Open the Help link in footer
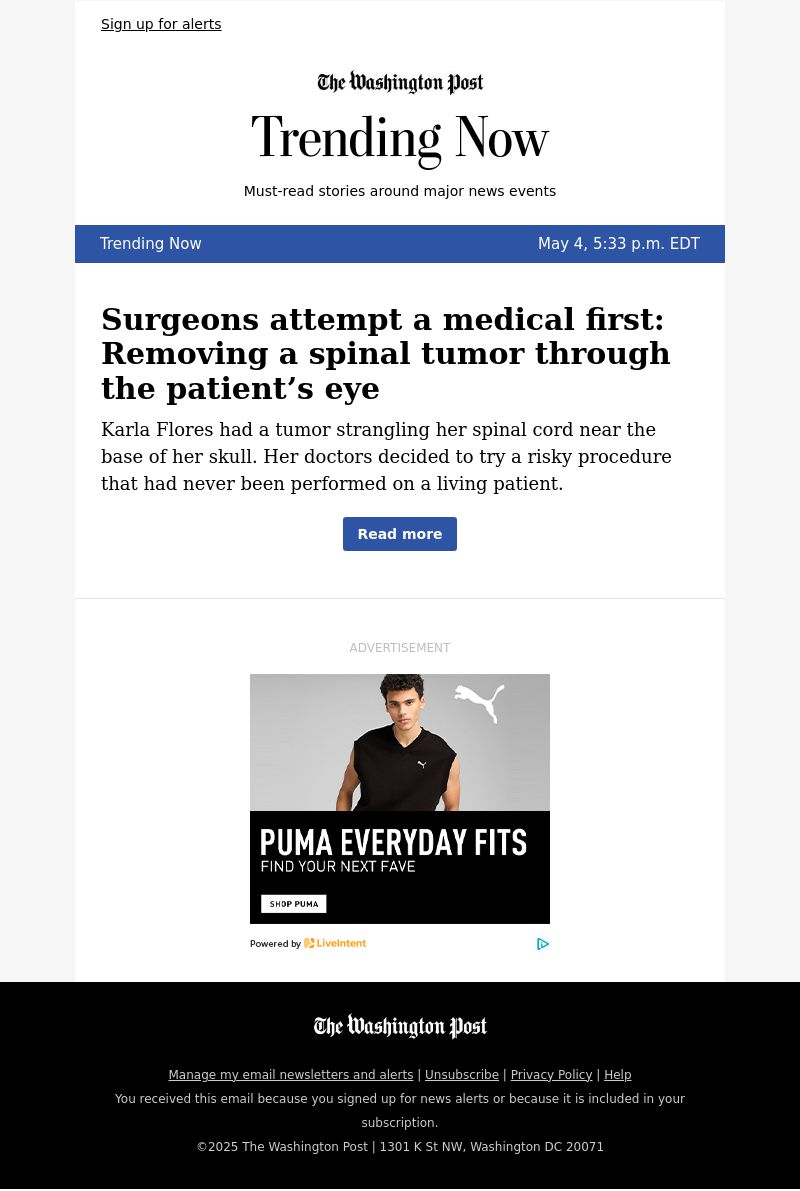This screenshot has height=1191, width=800. 618,1075
